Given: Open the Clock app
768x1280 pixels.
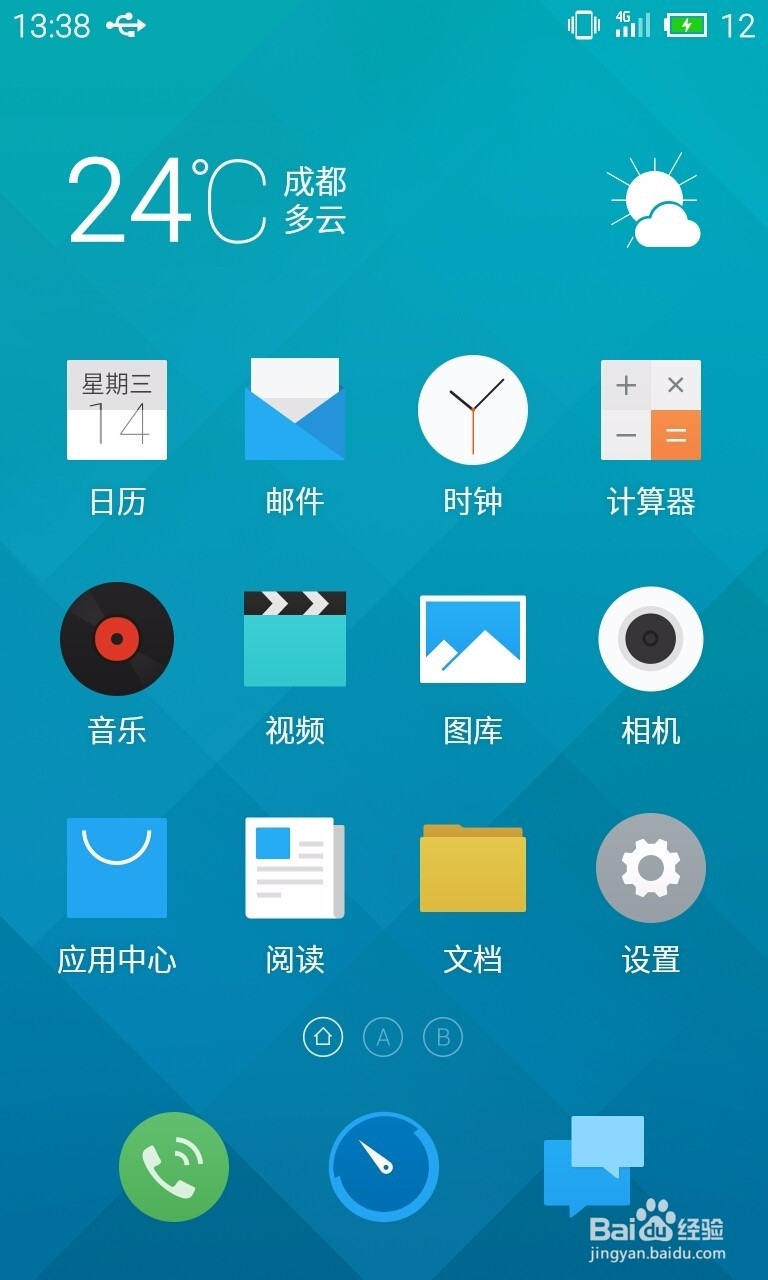Looking at the screenshot, I should pos(472,410).
